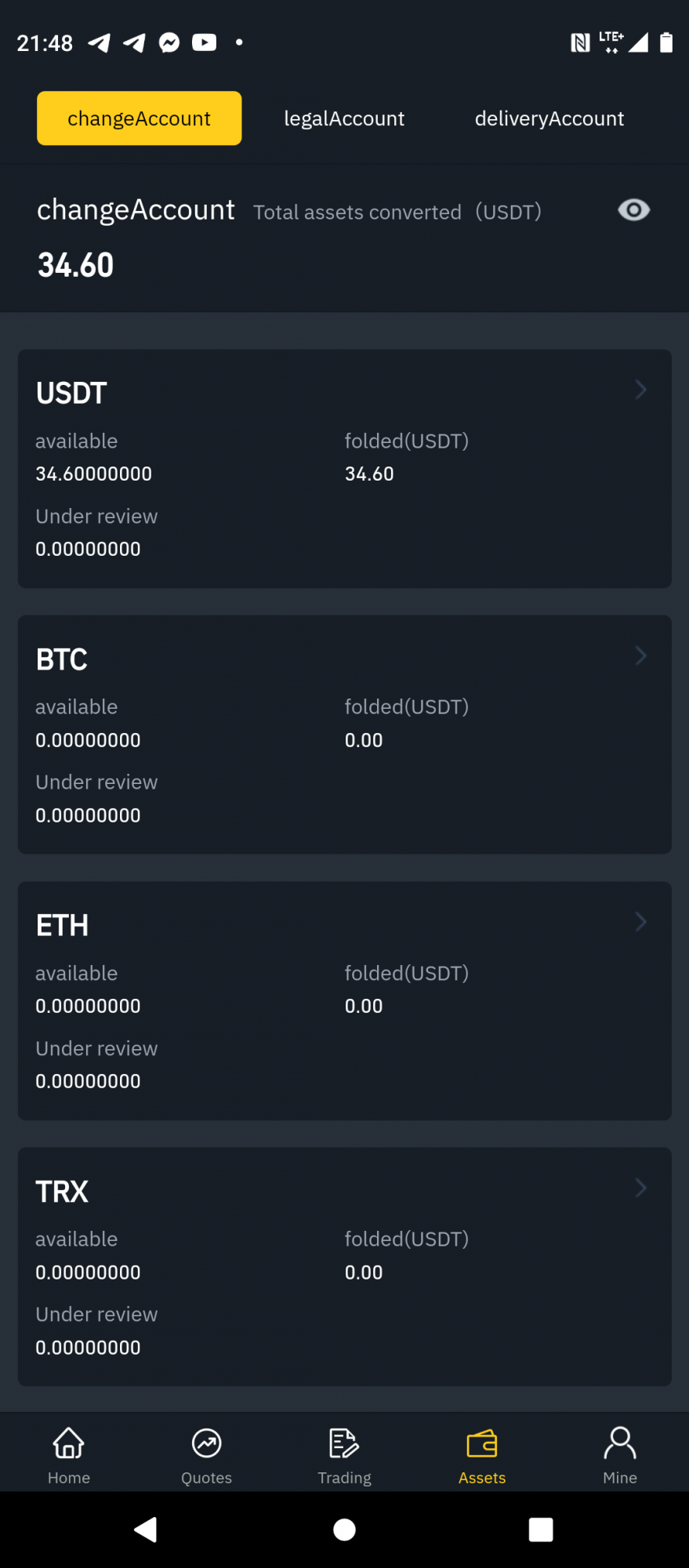Image resolution: width=689 pixels, height=1568 pixels.
Task: Go to the Home tab
Action: tap(69, 1455)
